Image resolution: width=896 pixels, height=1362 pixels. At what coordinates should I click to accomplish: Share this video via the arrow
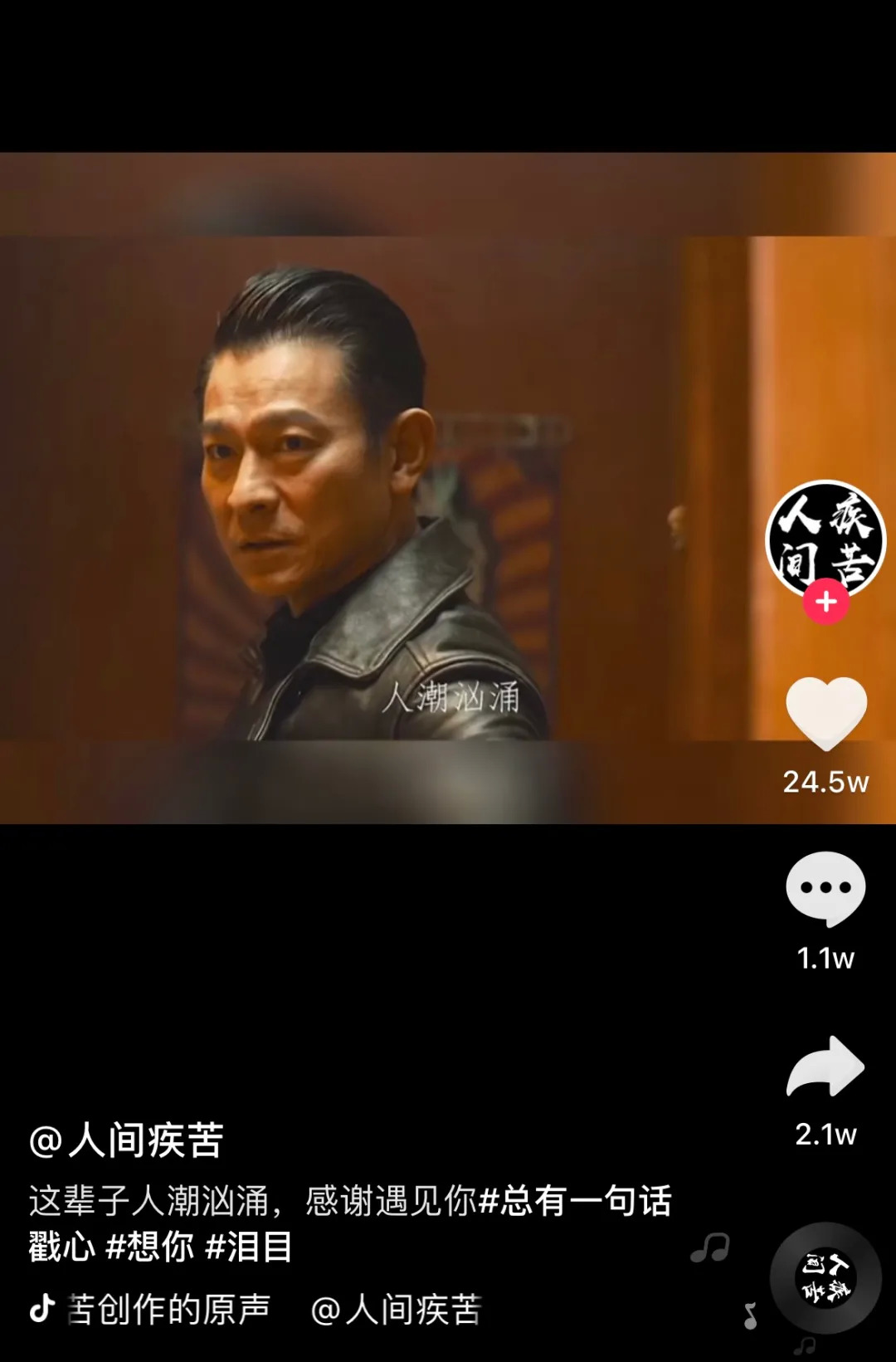click(825, 1067)
